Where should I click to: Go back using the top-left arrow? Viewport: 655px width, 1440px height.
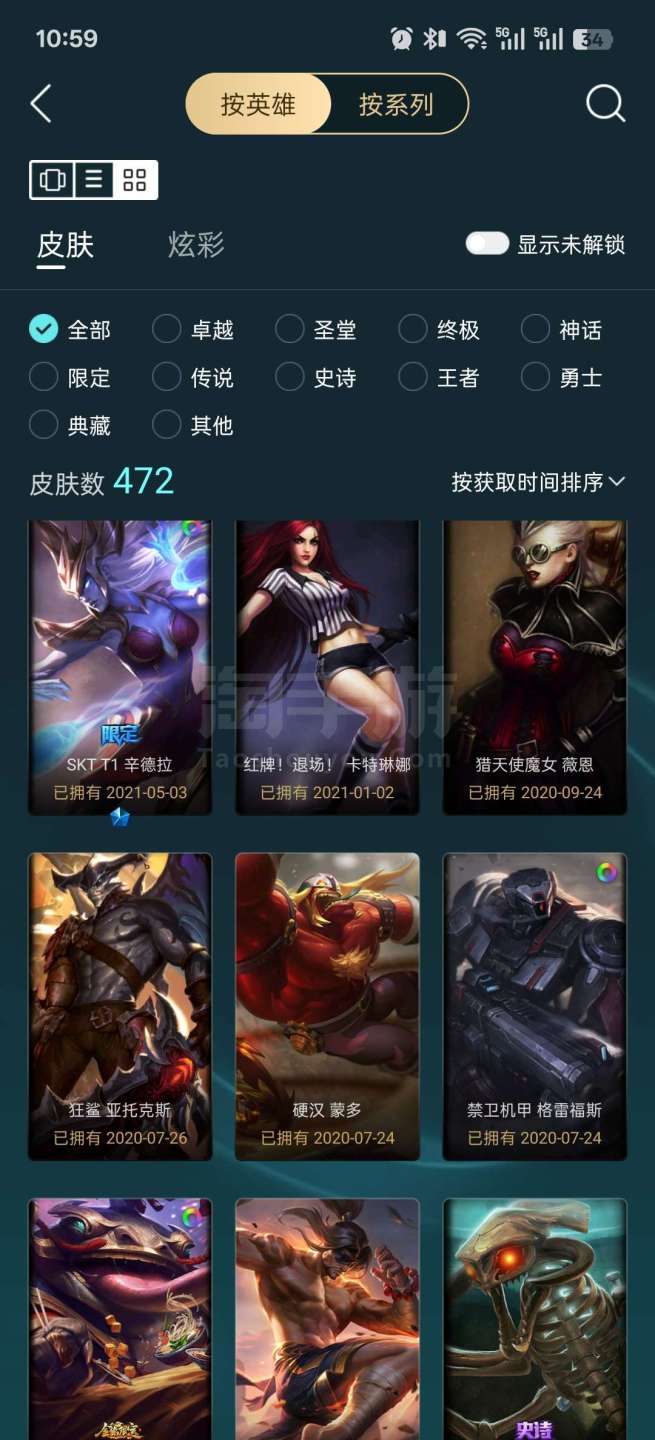pos(41,104)
